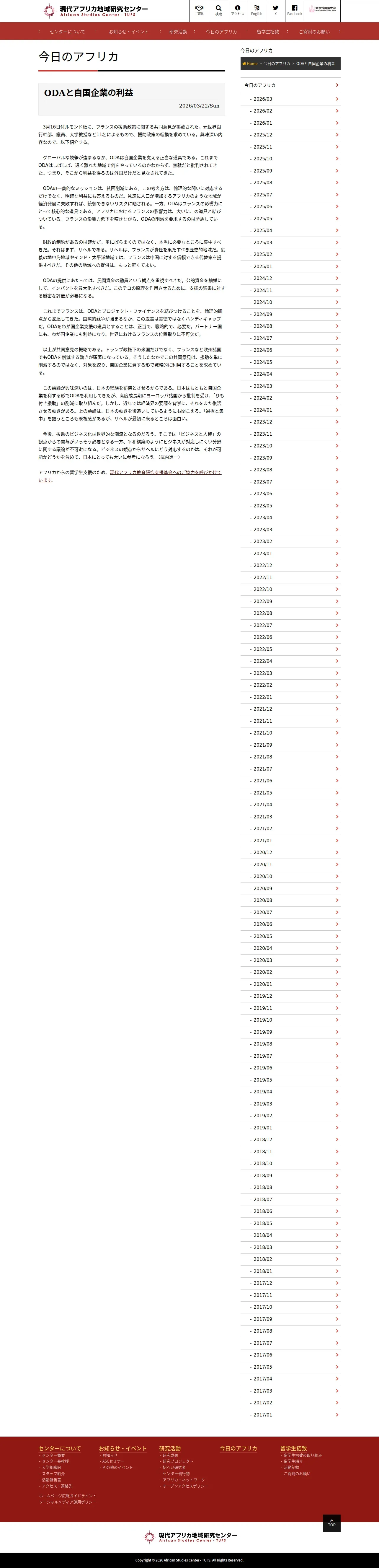Switch the site language to English

click(x=257, y=10)
